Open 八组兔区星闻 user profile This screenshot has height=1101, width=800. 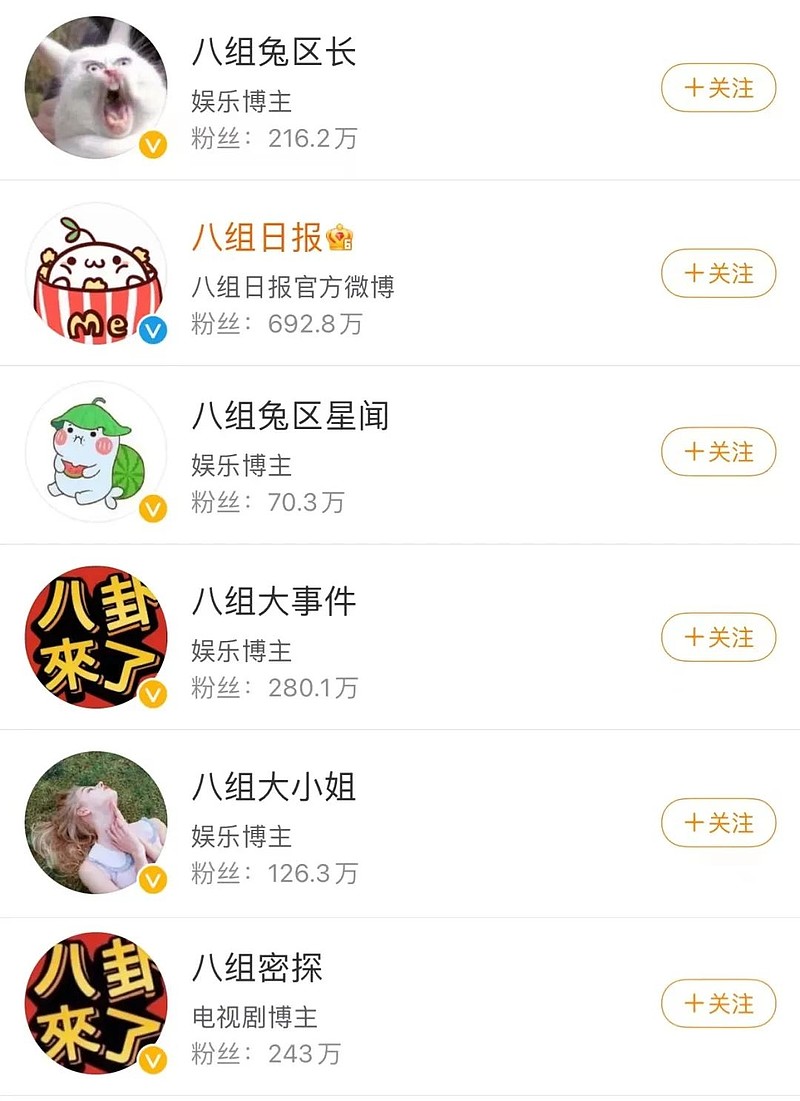(x=290, y=416)
